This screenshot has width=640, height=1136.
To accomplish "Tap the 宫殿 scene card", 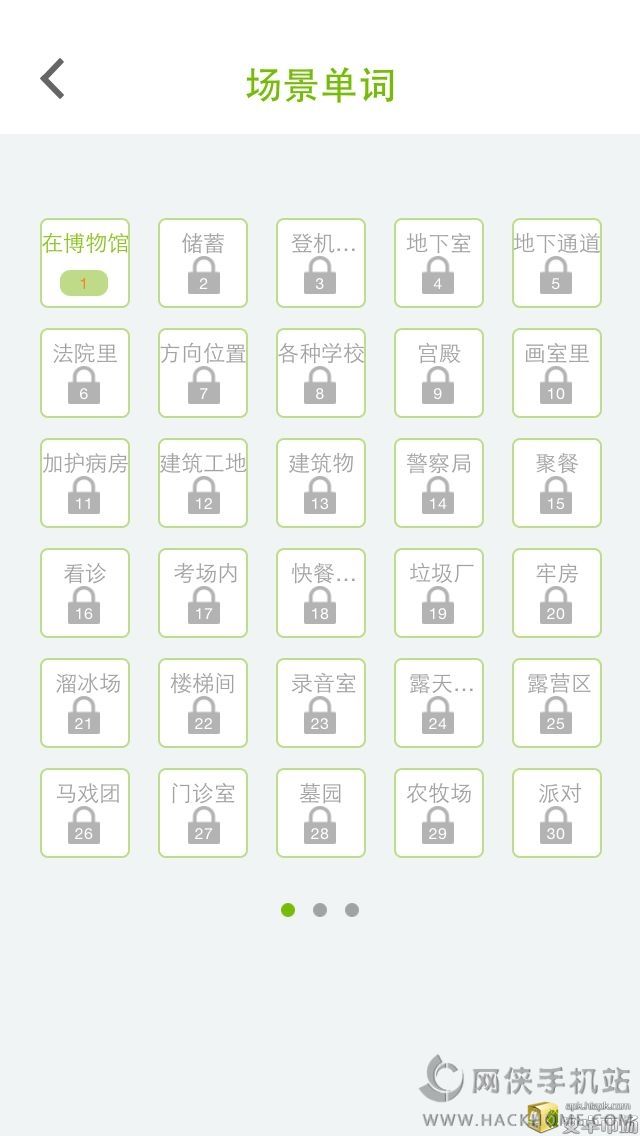I will 439,373.
